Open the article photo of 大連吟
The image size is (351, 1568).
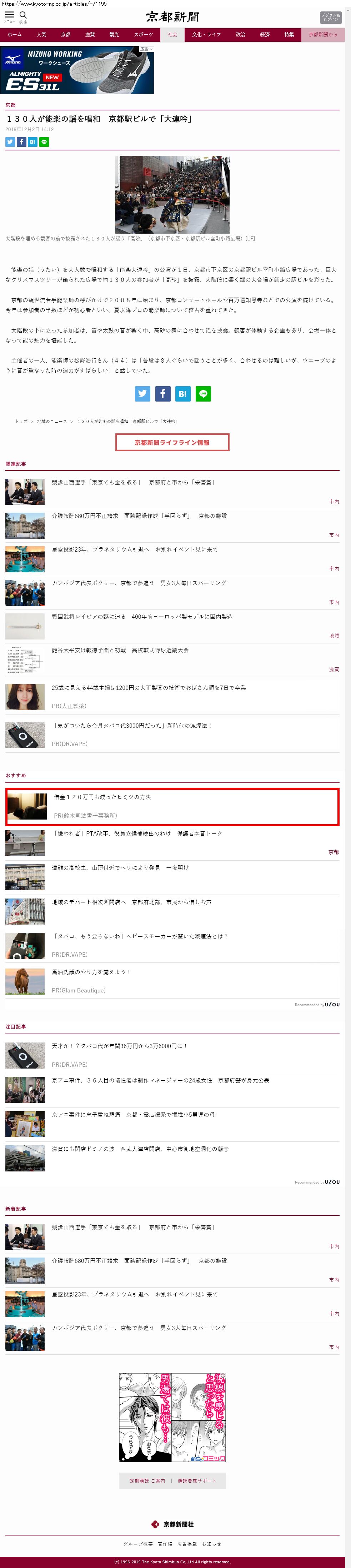coord(172,194)
